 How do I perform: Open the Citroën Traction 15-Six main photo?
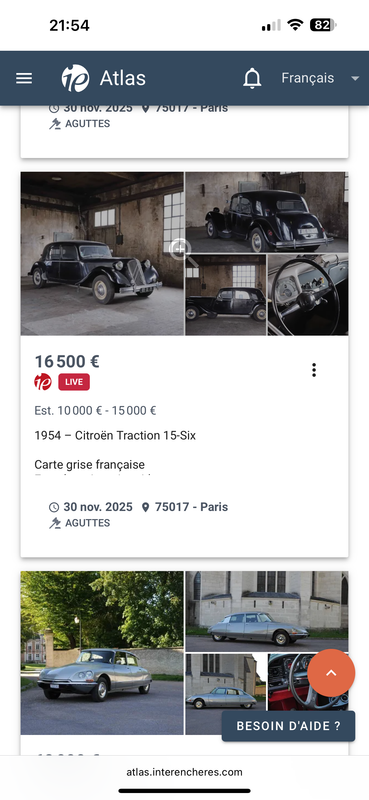pyautogui.click(x=102, y=254)
